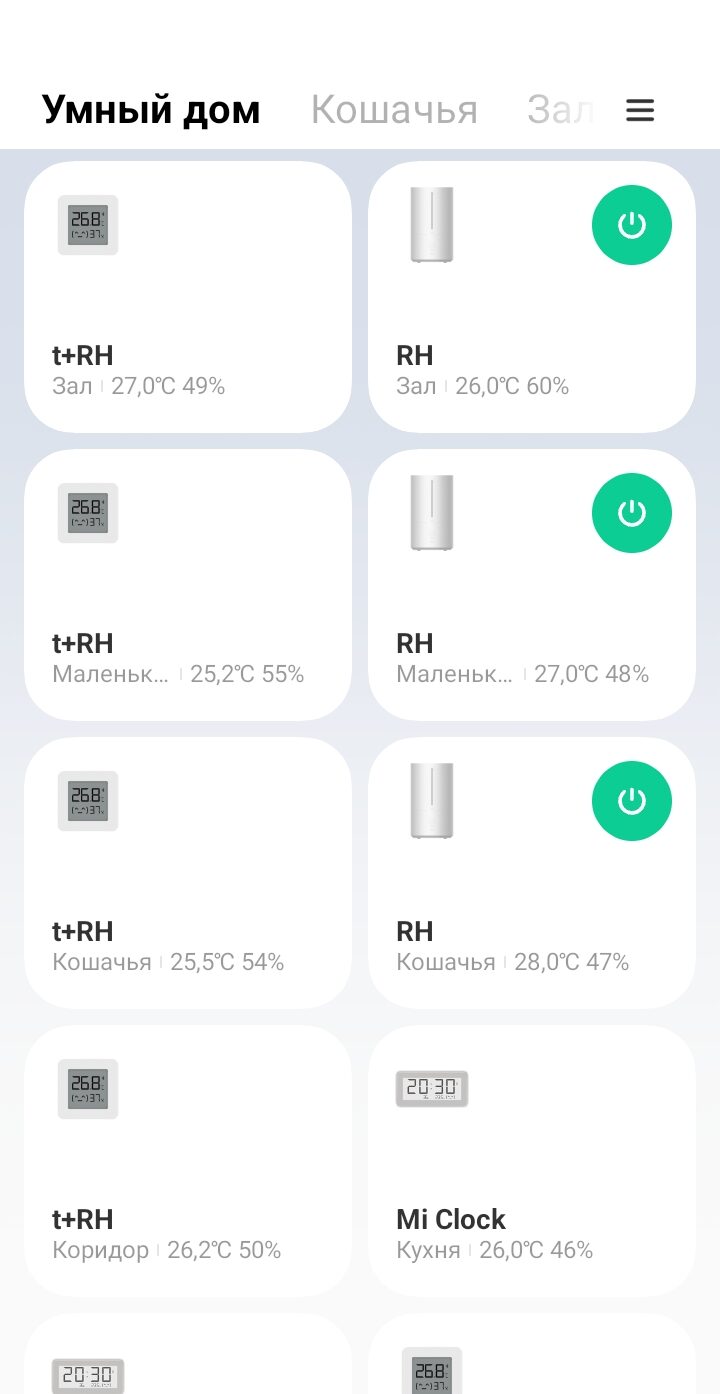Switch to the Зал tab
Screen dimensions: 720x1394
pyautogui.click(x=558, y=110)
